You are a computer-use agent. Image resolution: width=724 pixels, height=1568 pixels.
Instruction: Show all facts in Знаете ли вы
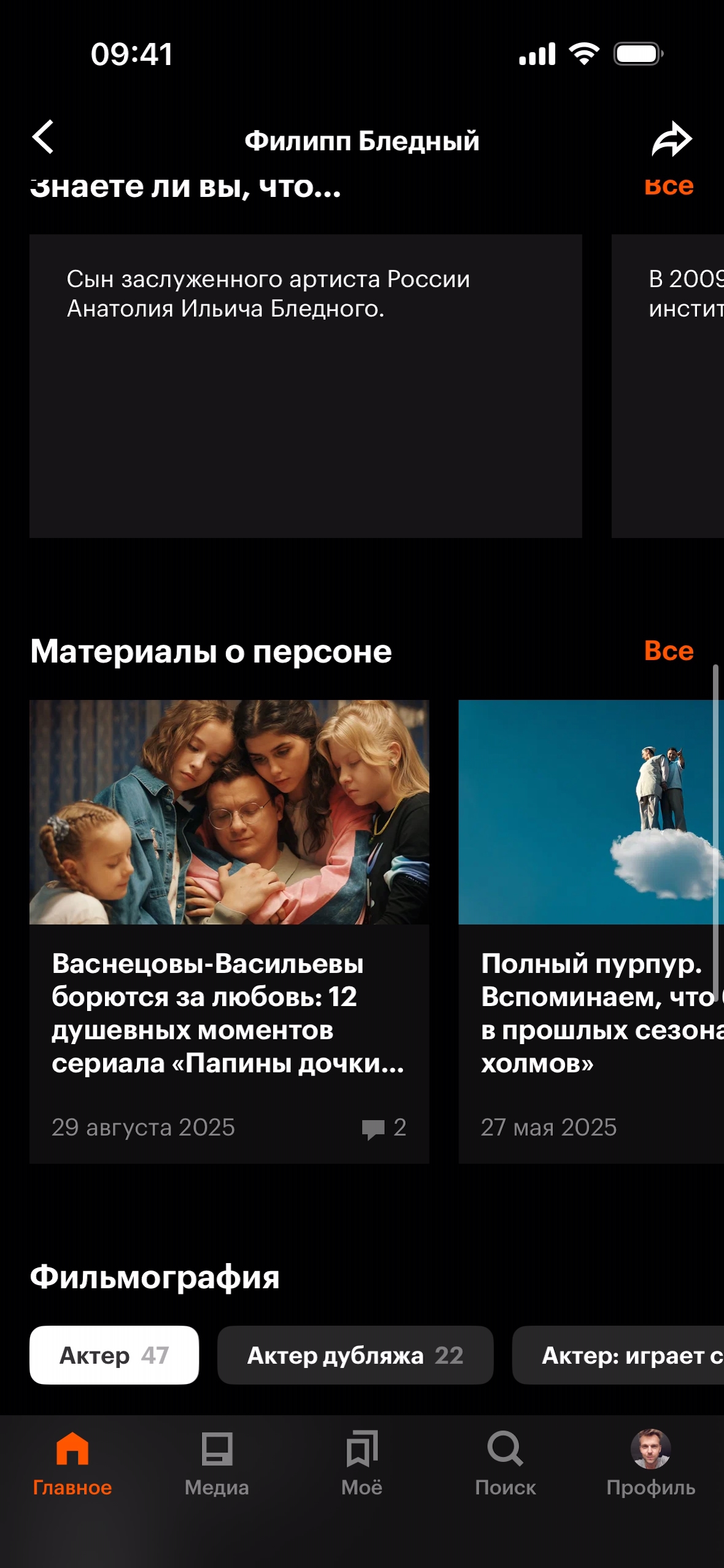[x=668, y=186]
